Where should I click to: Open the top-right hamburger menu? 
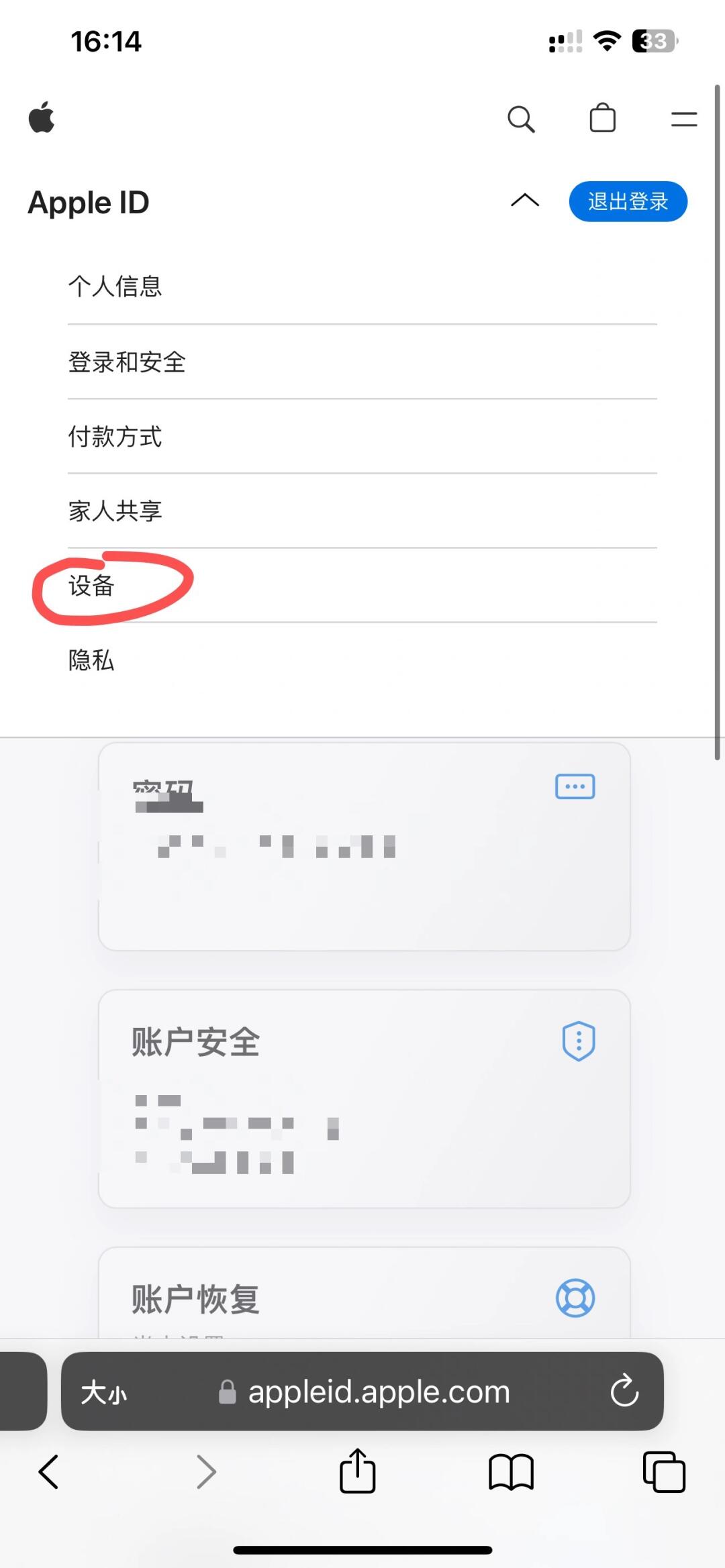[683, 119]
